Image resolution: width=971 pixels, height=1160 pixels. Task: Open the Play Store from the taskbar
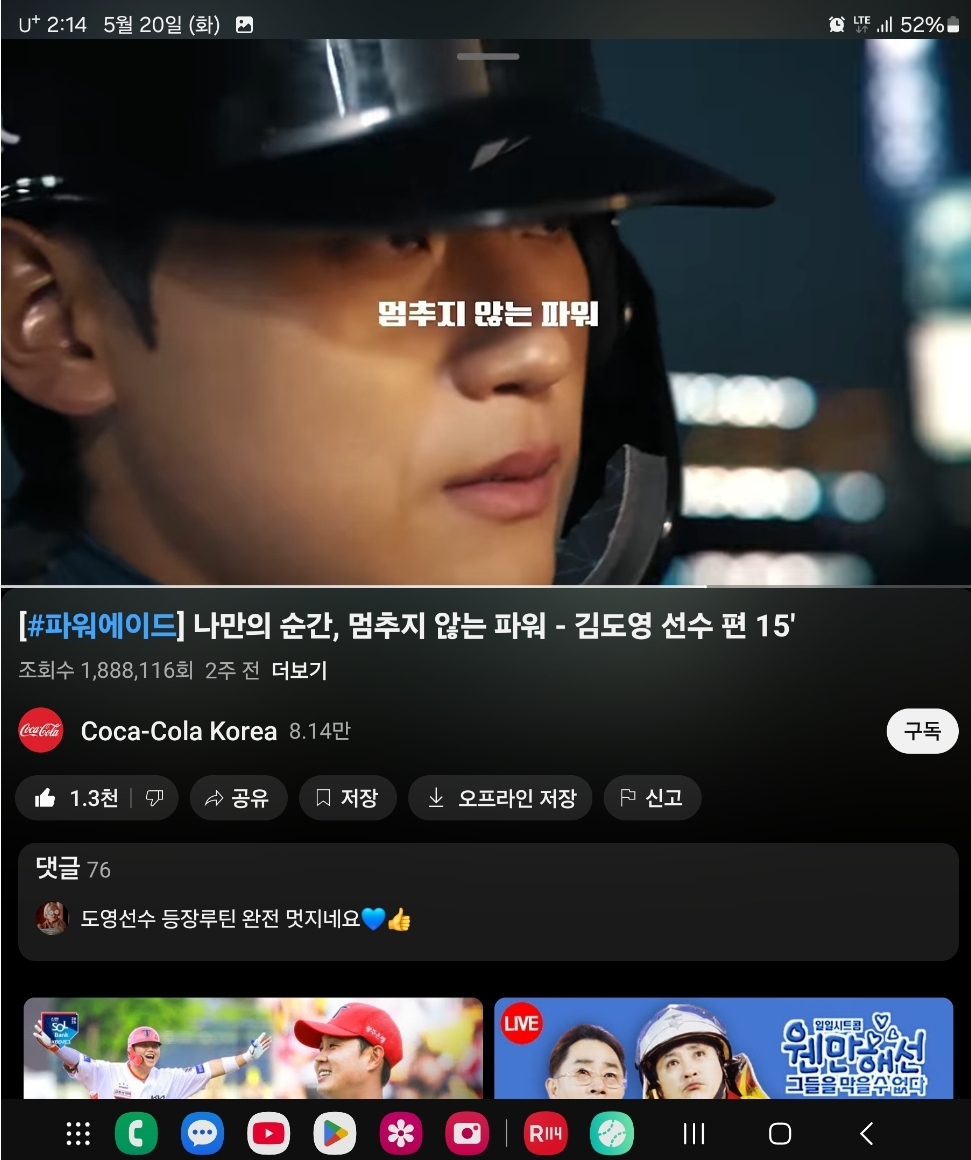[x=335, y=1133]
